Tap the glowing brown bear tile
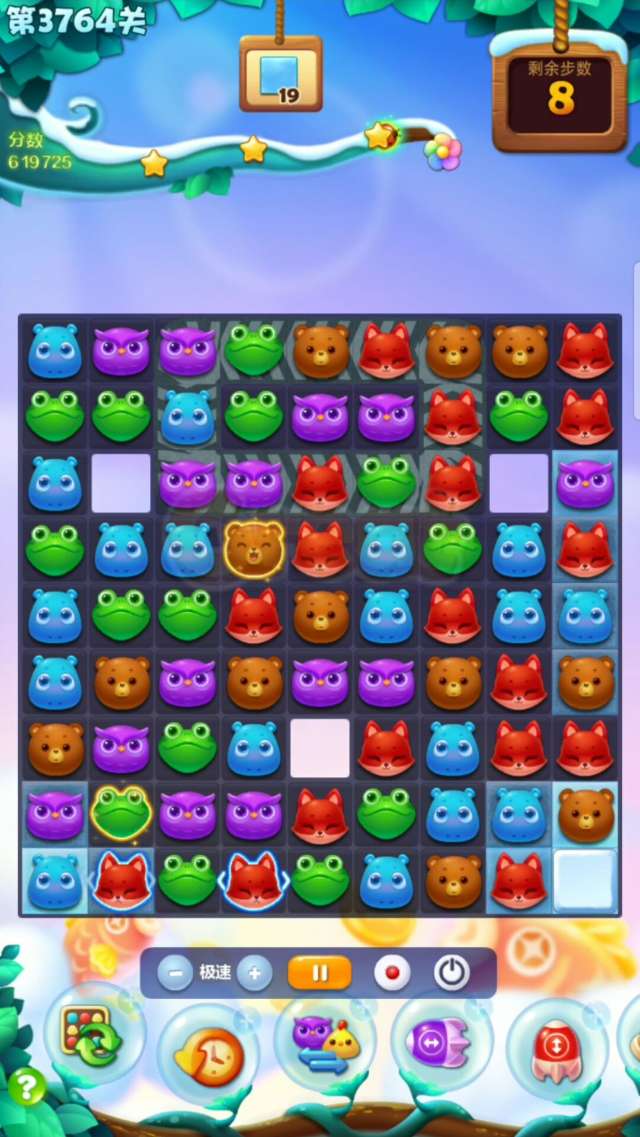This screenshot has height=1137, width=640. 254,548
